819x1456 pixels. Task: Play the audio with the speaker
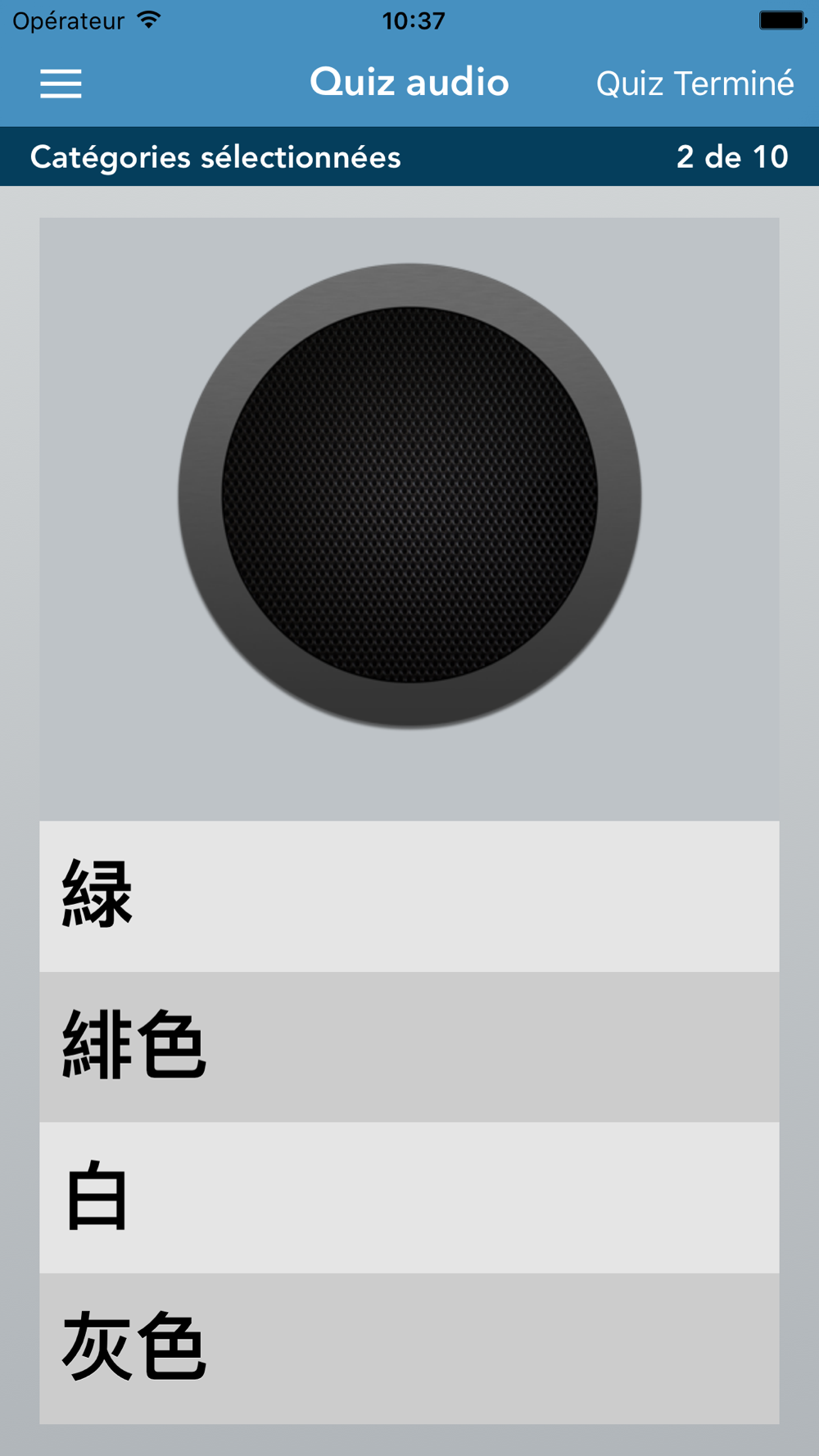[x=409, y=495]
